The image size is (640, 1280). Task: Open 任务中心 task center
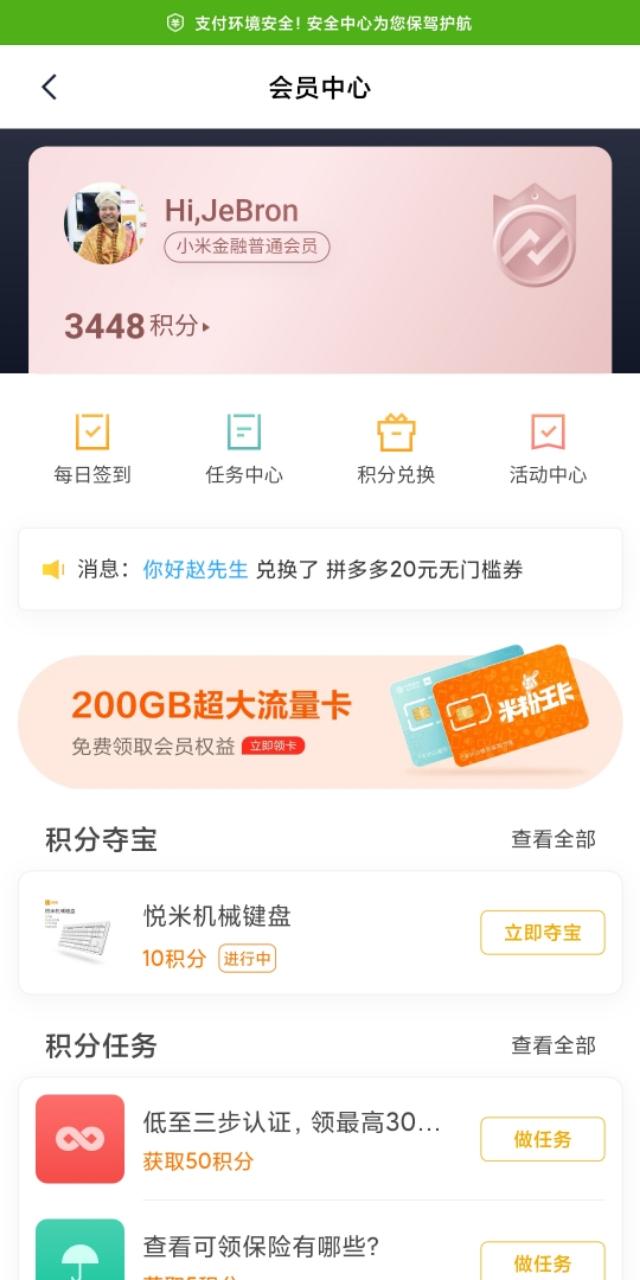point(244,448)
